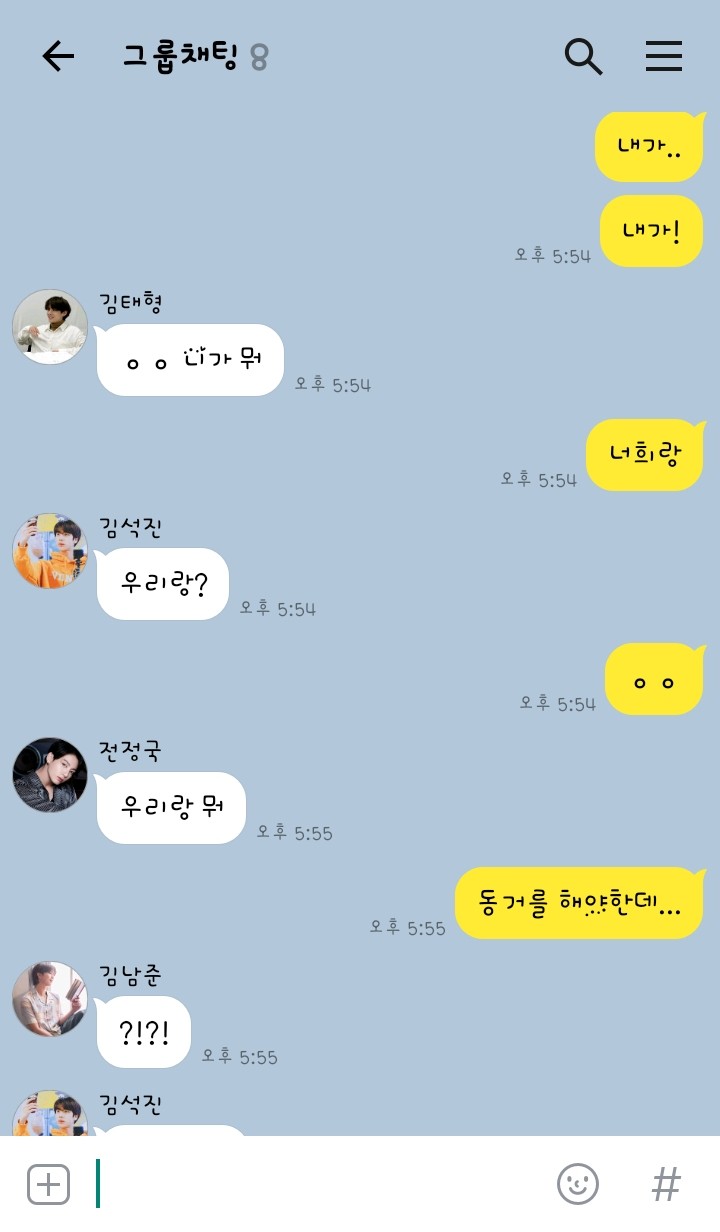Viewport: 720px width, 1232px height.
Task: Open the emoticon picker
Action: coord(578,1185)
